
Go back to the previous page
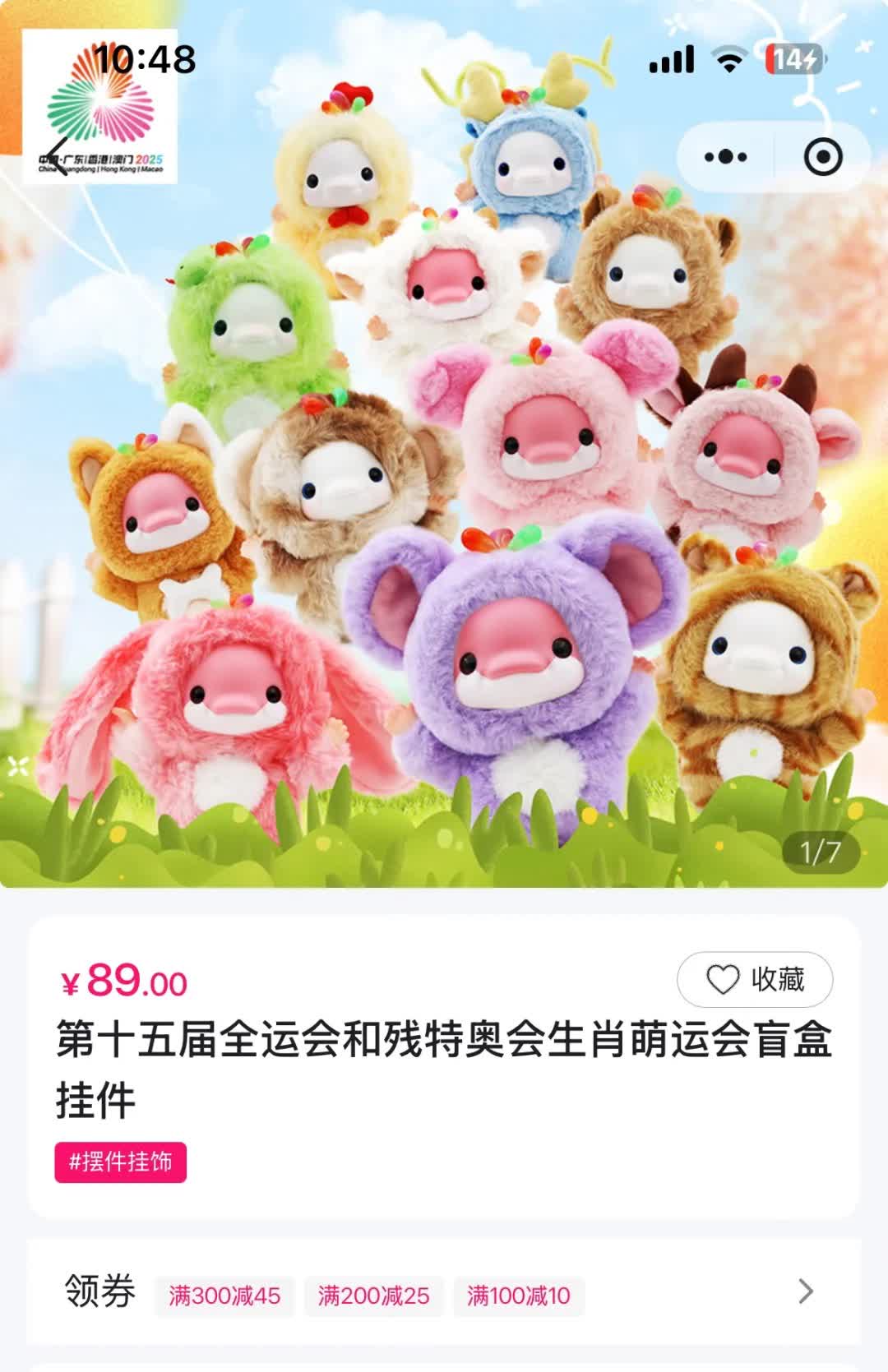point(58,155)
